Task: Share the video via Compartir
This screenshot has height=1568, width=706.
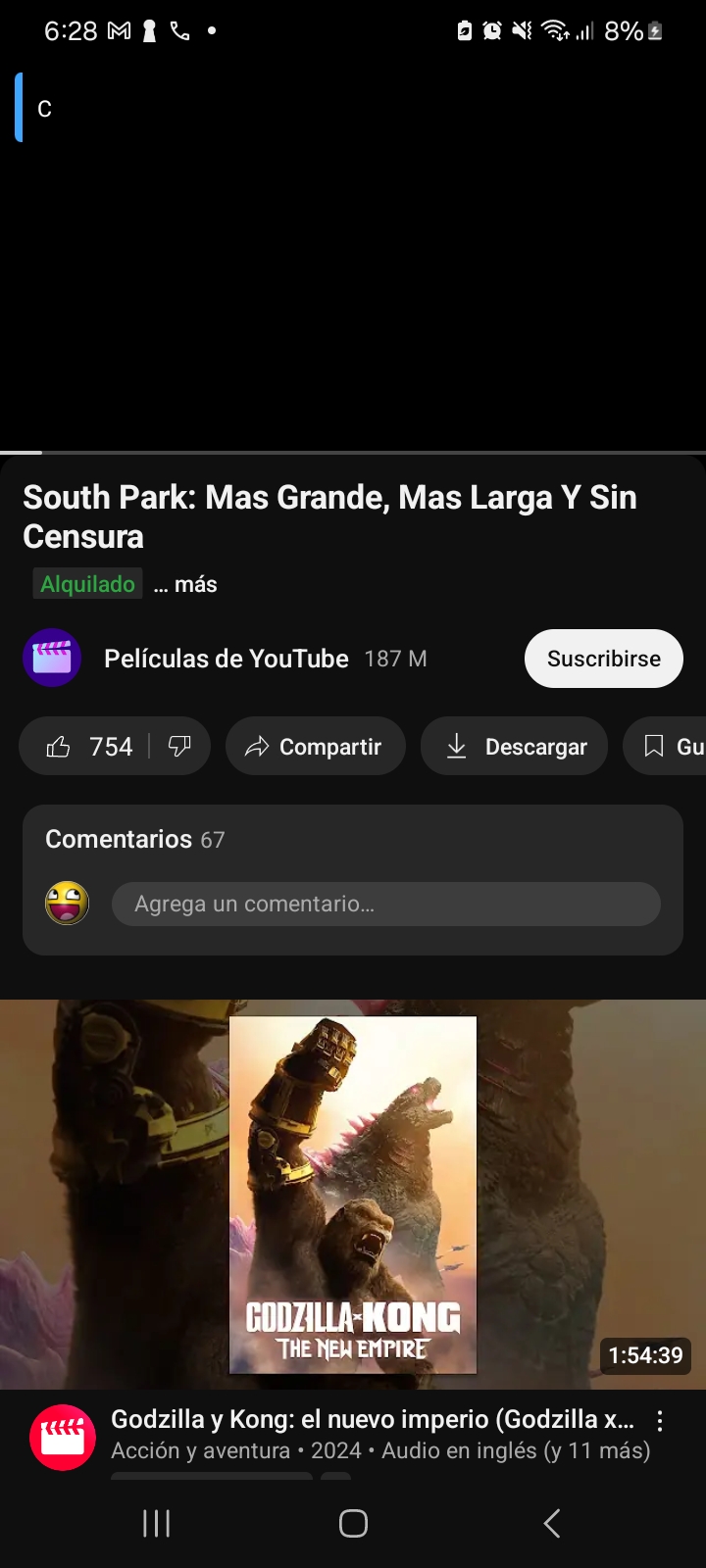Action: [315, 747]
